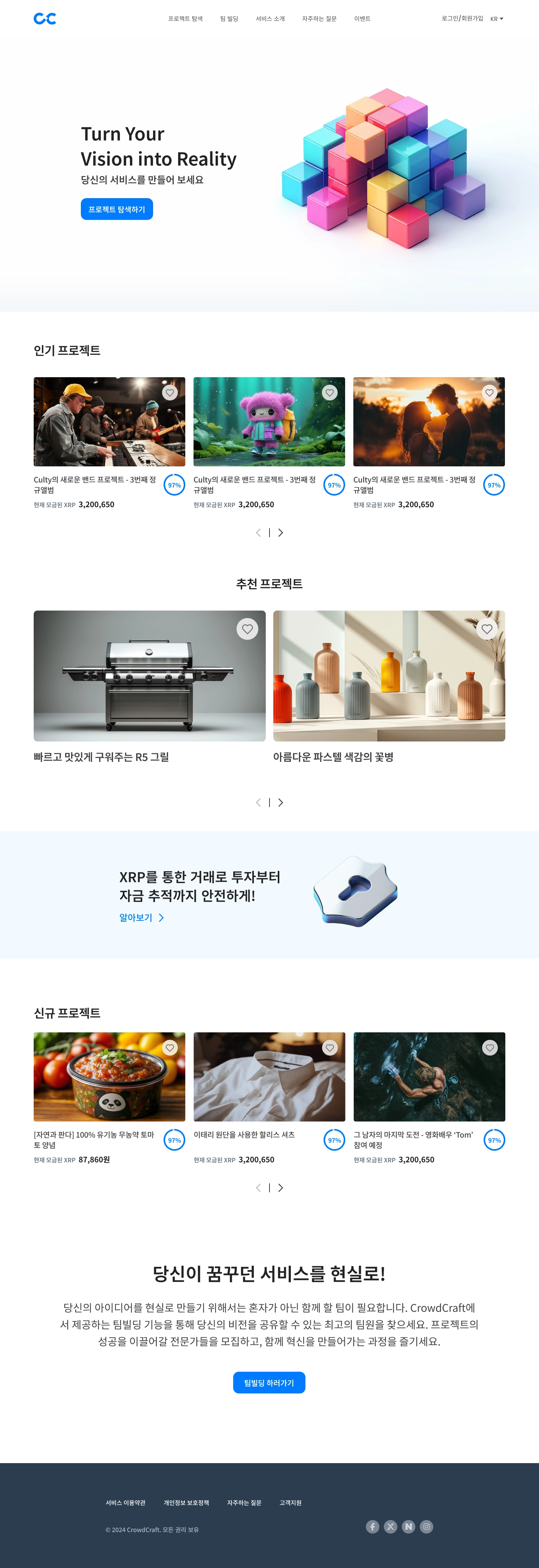Open 서비스 소개 in top menu
This screenshot has width=539, height=1568.
click(x=270, y=19)
